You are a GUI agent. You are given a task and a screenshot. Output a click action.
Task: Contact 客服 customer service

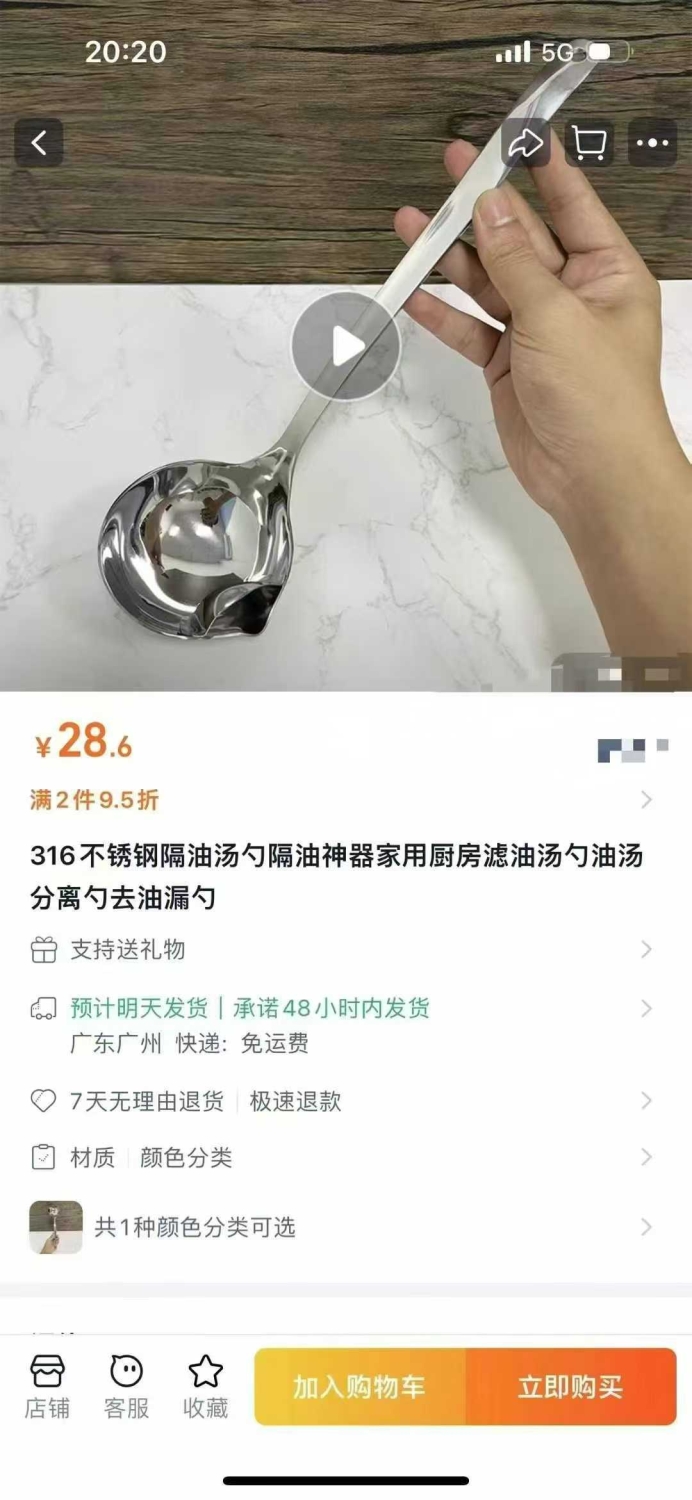(x=126, y=1387)
